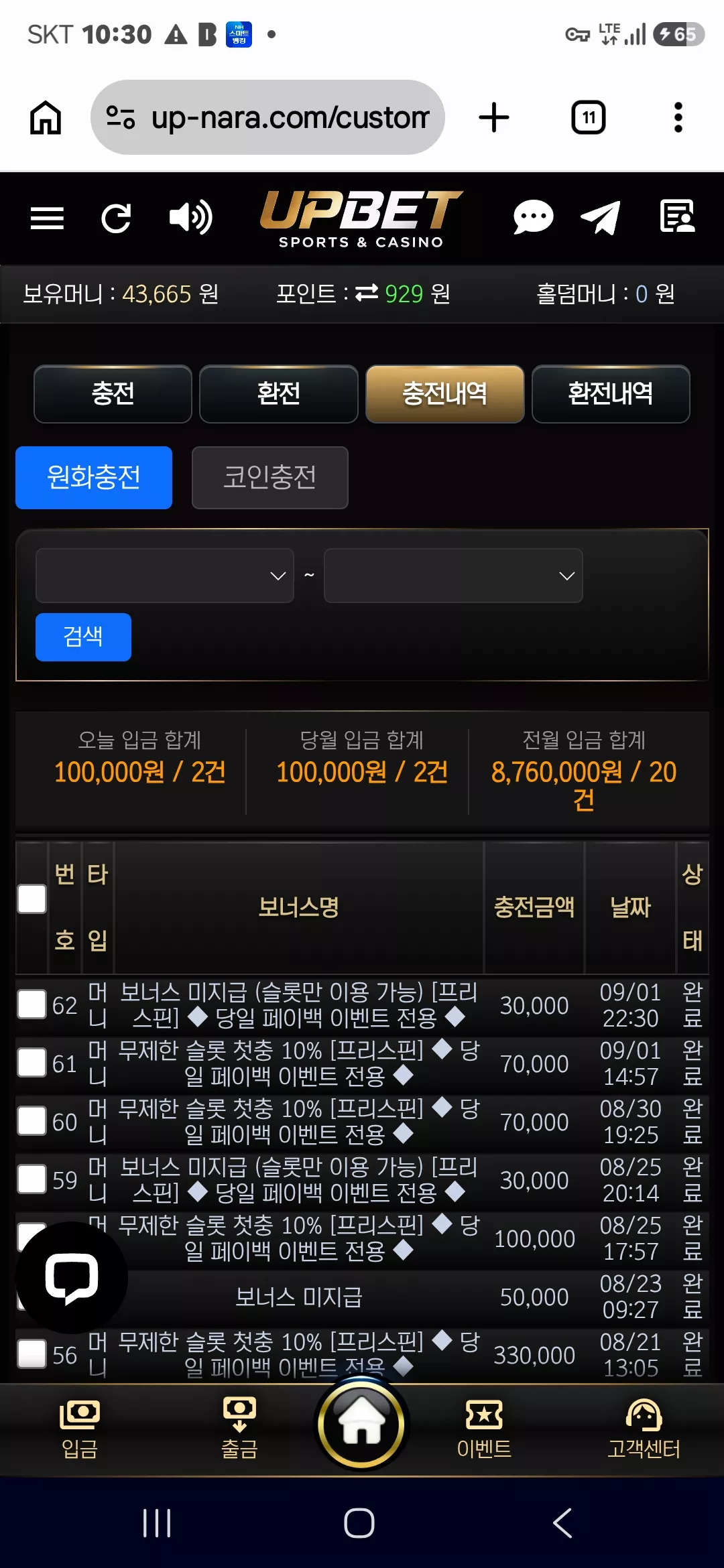
Task: Open the browser's three-dot overflow menu
Action: pyautogui.click(x=678, y=117)
